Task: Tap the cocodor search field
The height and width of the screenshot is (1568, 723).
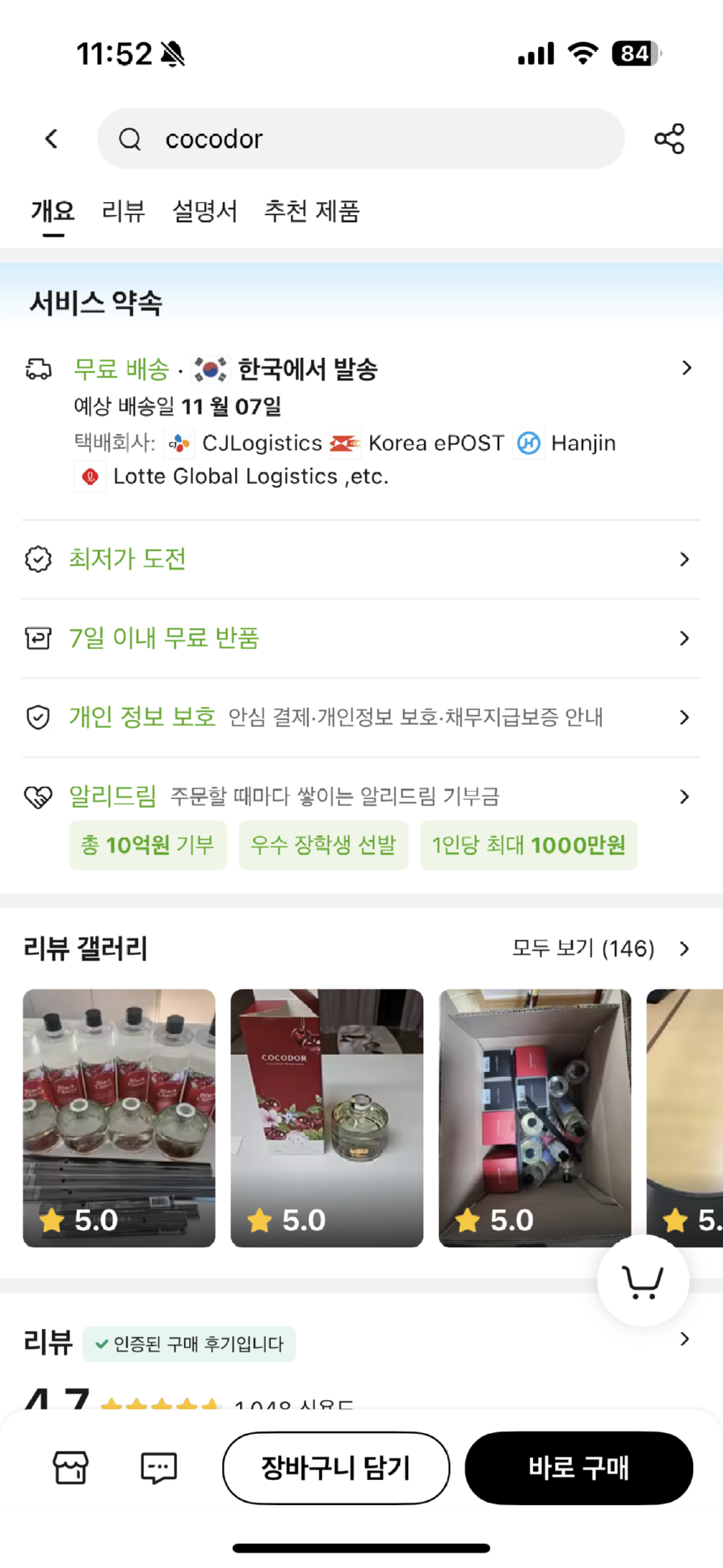Action: pyautogui.click(x=360, y=139)
